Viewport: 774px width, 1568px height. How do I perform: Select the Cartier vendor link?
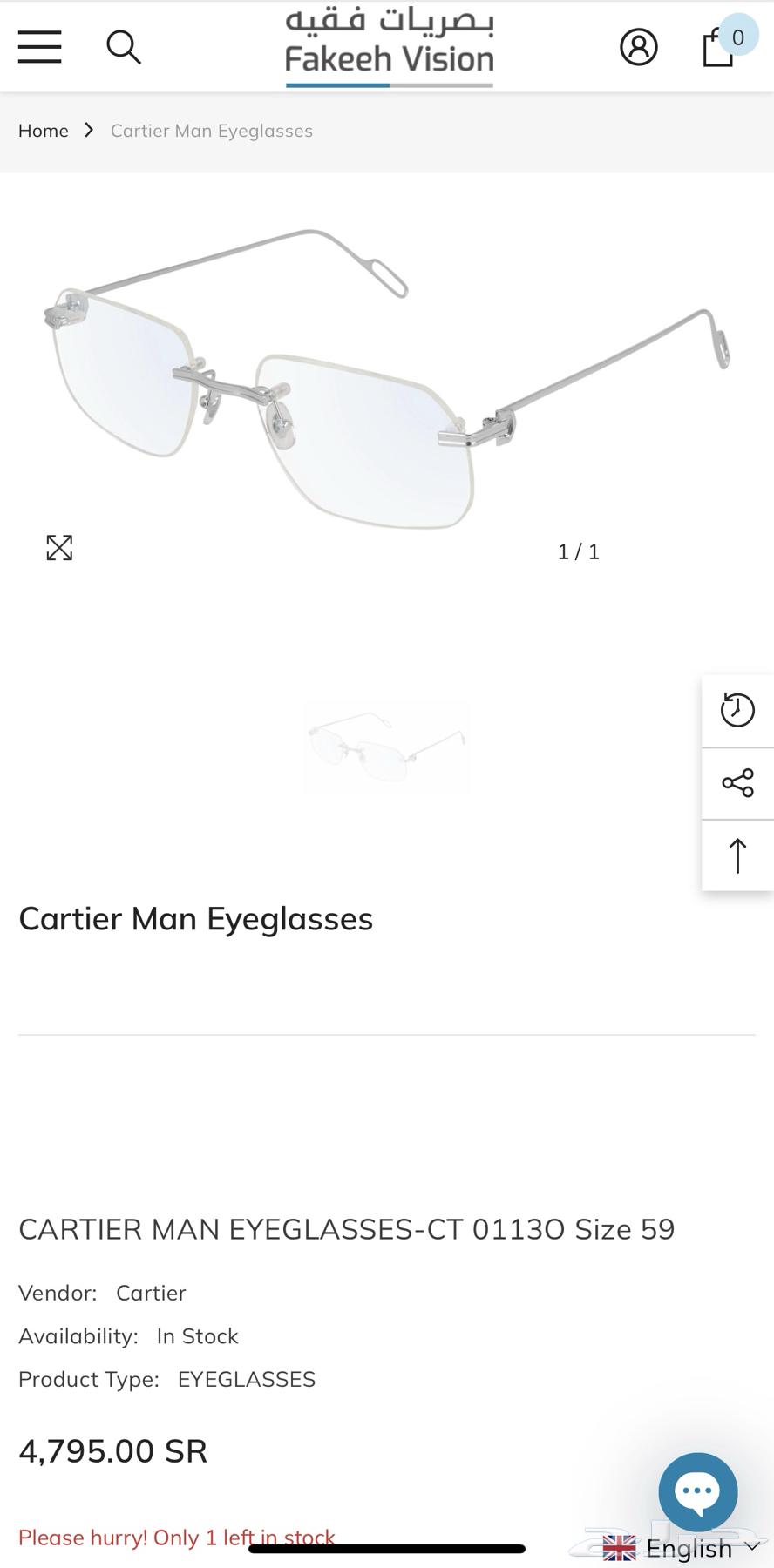coord(151,1293)
